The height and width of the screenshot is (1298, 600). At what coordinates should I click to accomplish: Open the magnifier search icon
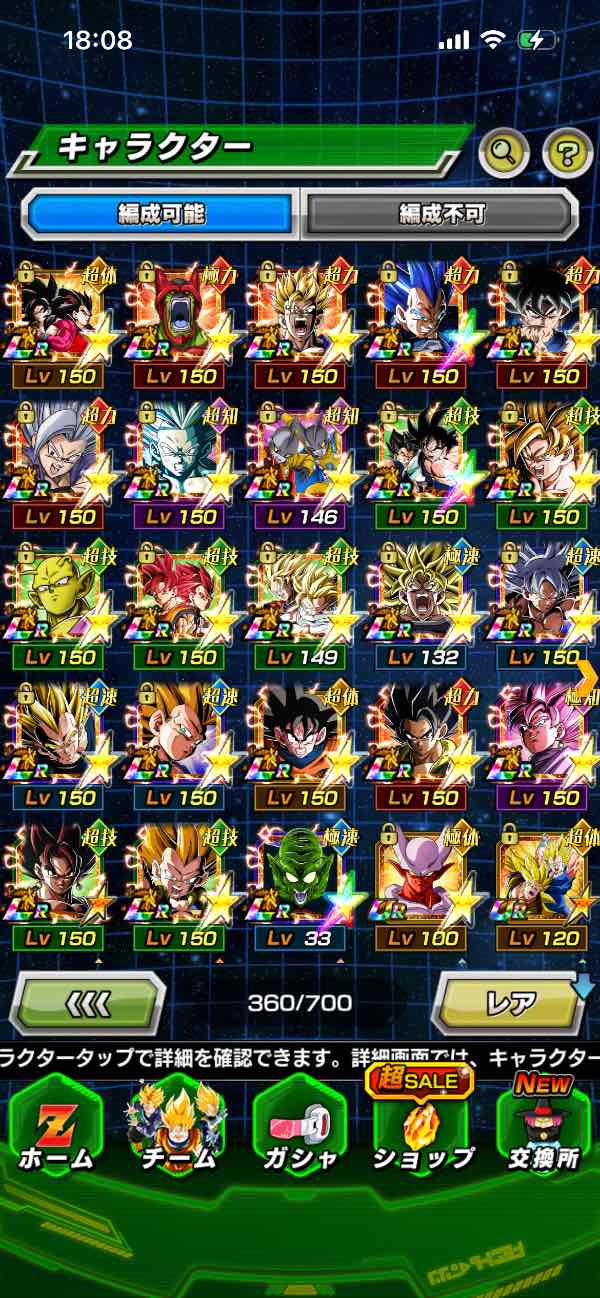point(504,153)
